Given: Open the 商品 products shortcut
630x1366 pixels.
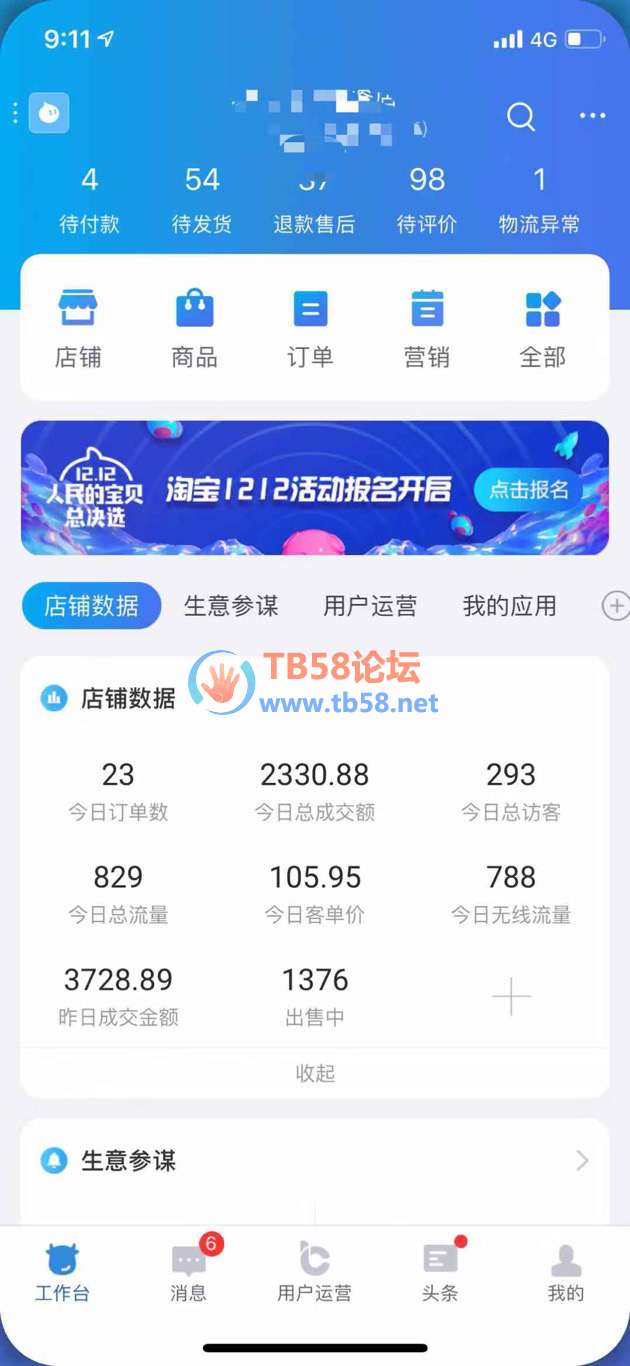Looking at the screenshot, I should click(x=194, y=328).
